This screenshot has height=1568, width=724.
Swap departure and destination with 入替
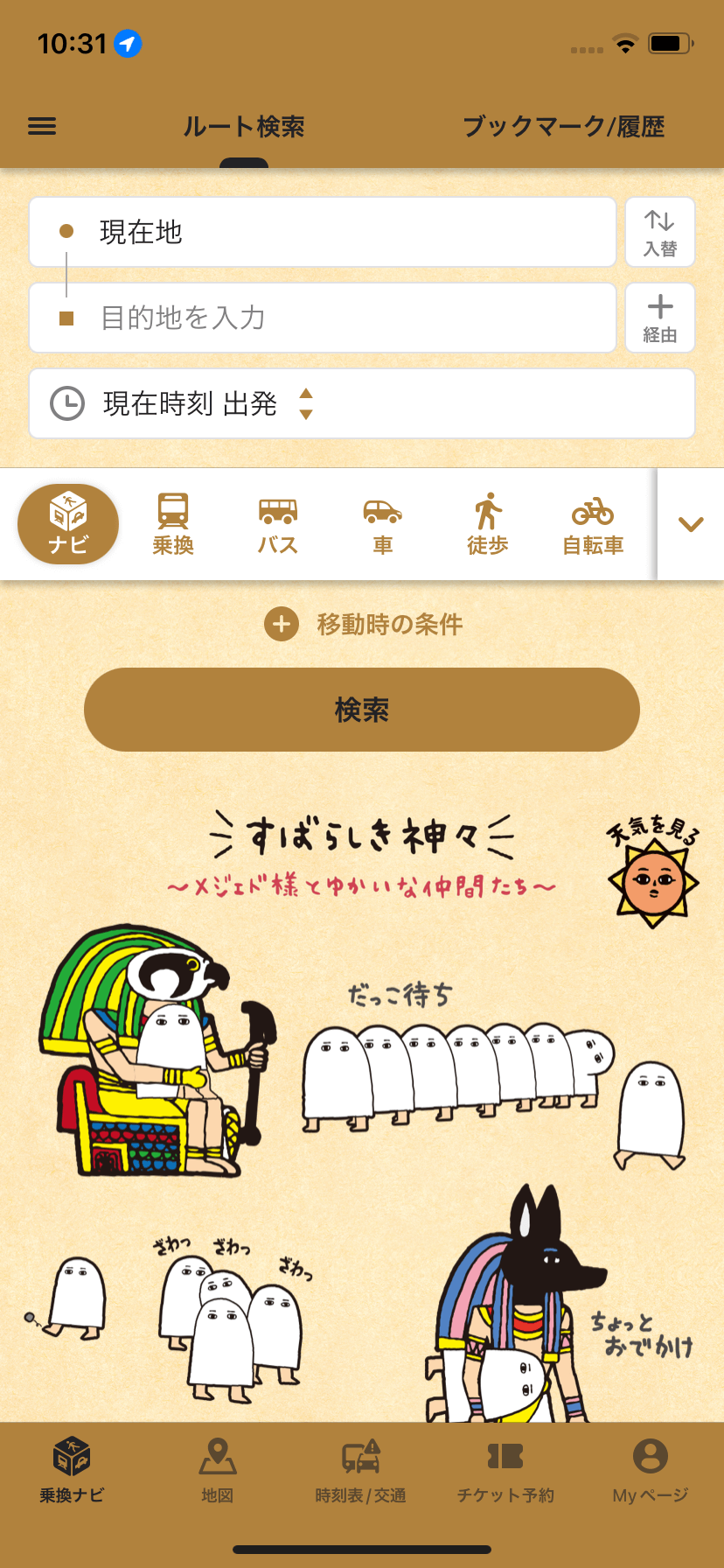pyautogui.click(x=660, y=232)
